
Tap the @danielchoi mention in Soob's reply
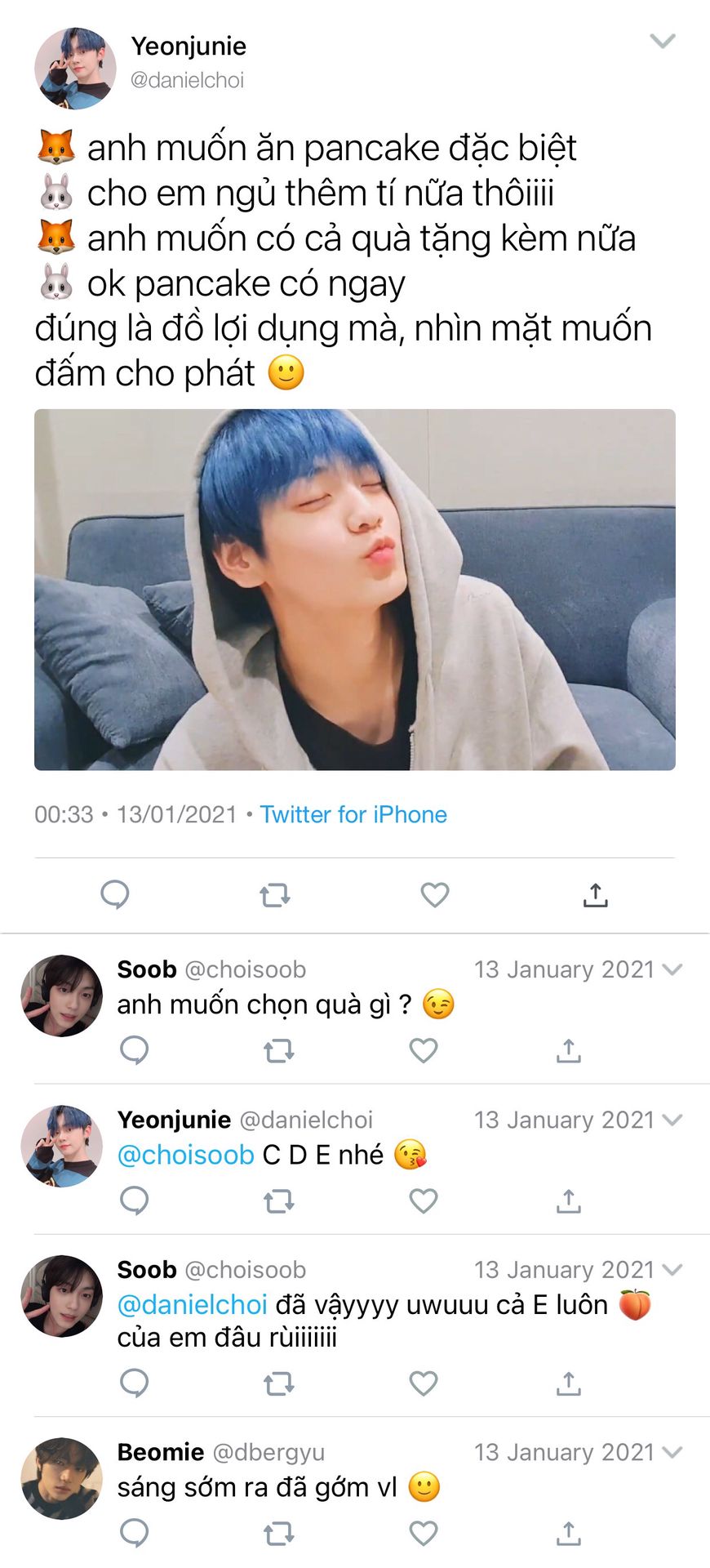click(x=193, y=1305)
